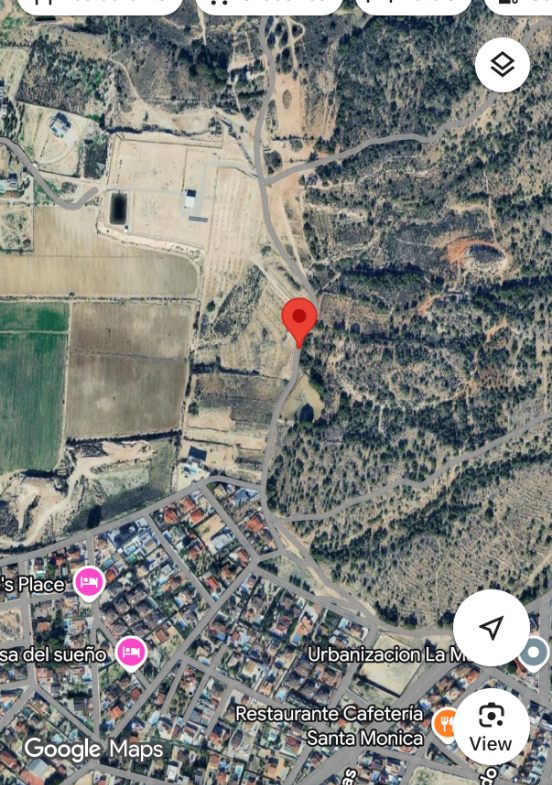Select the 's Place lodging pin

(89, 584)
